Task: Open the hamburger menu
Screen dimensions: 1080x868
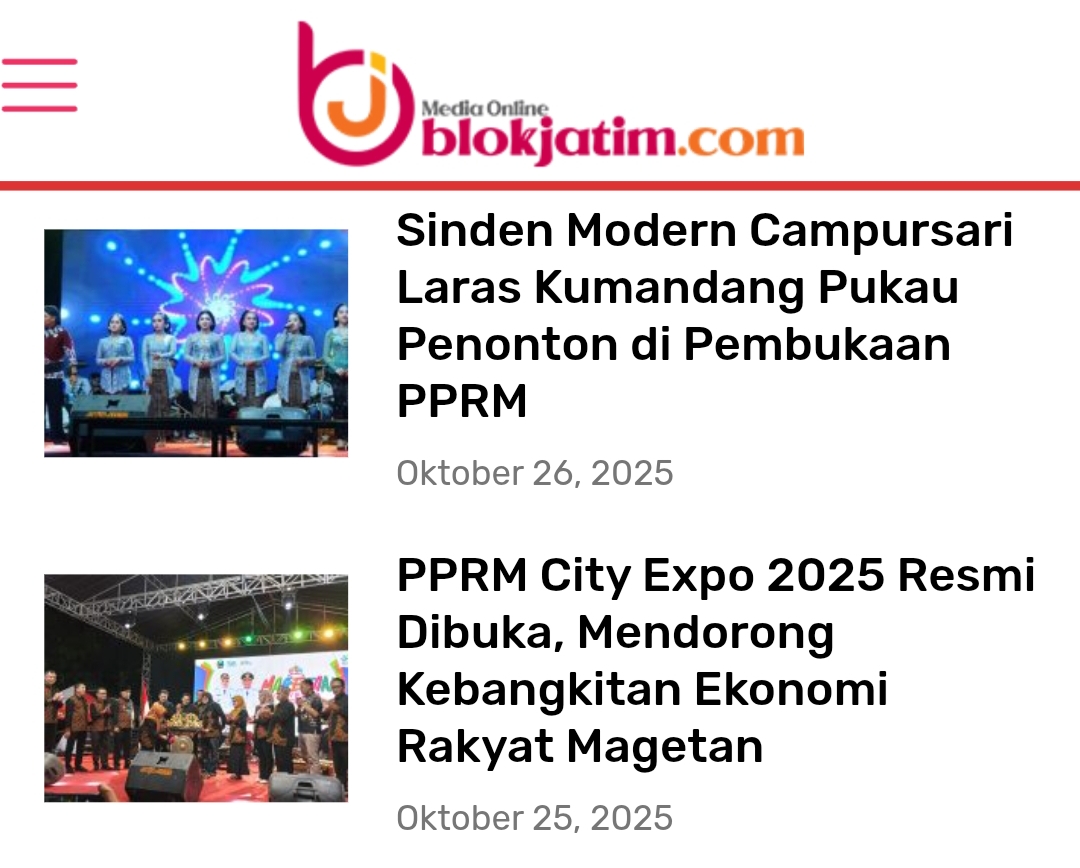Action: click(x=39, y=85)
